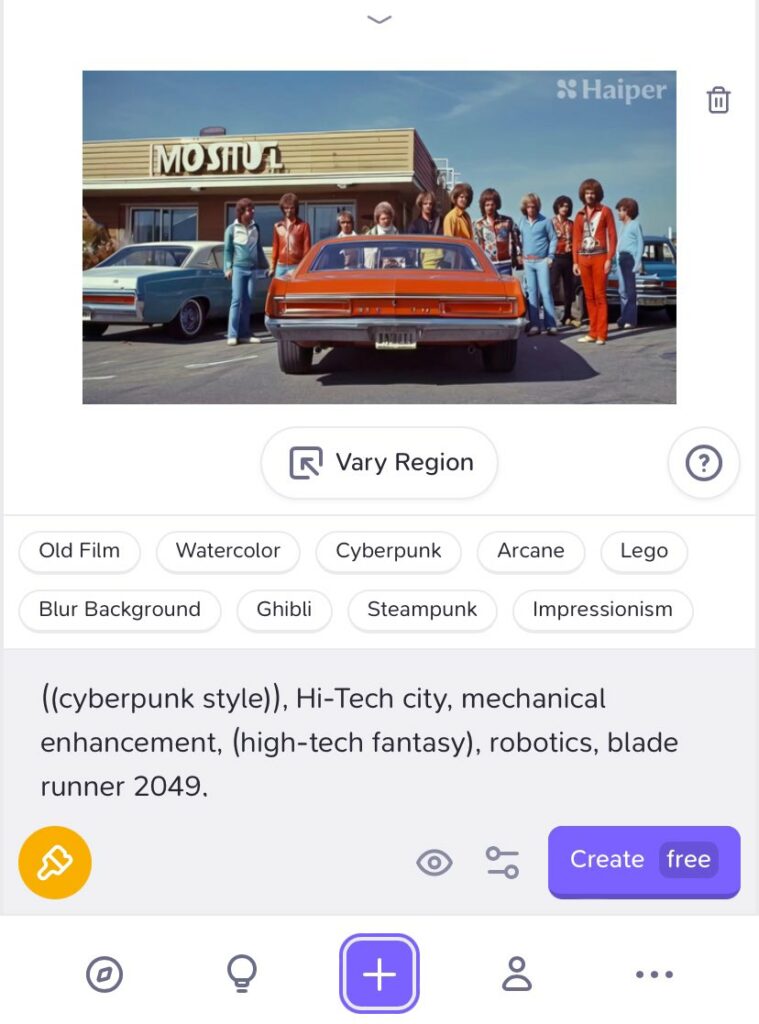Tap Create free button

643,860
